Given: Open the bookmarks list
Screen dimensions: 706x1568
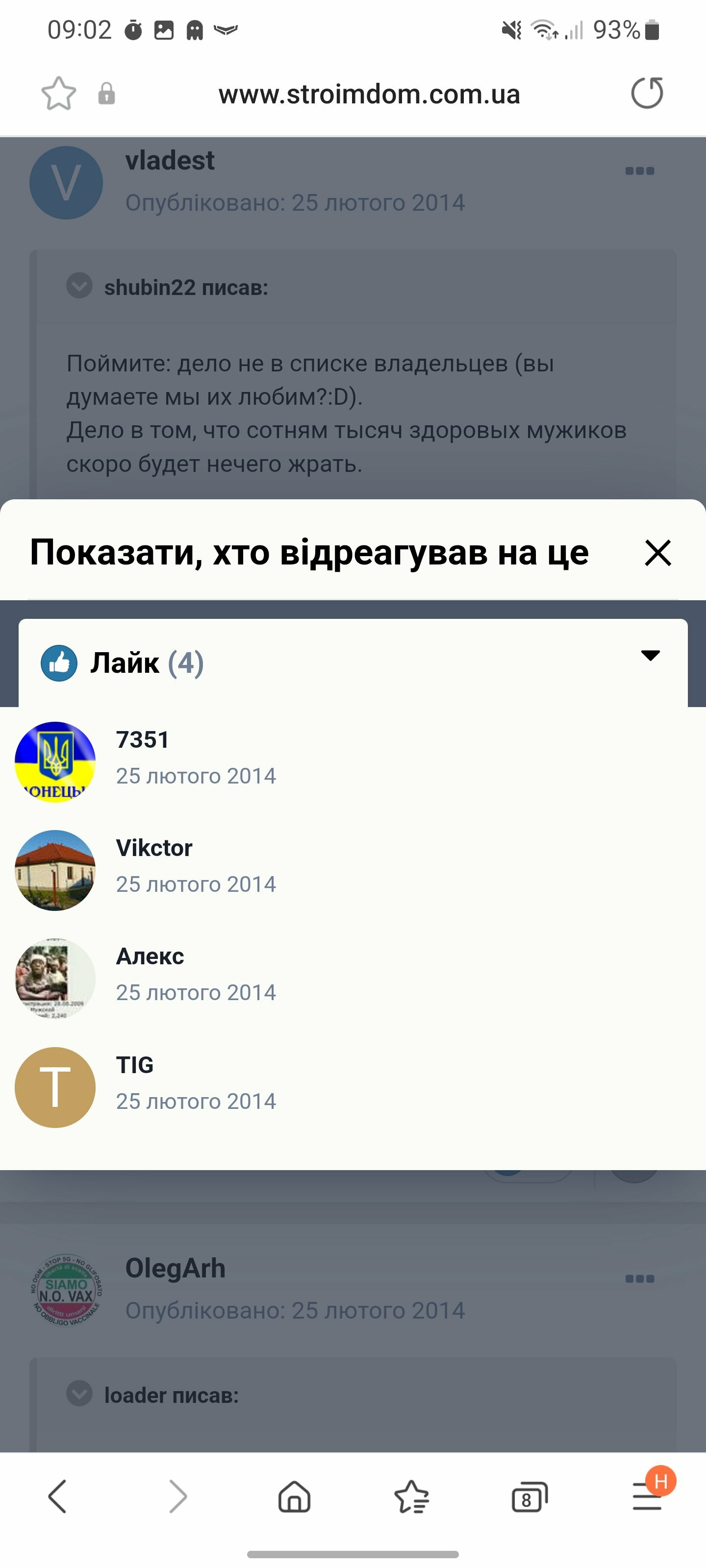Looking at the screenshot, I should (412, 1497).
